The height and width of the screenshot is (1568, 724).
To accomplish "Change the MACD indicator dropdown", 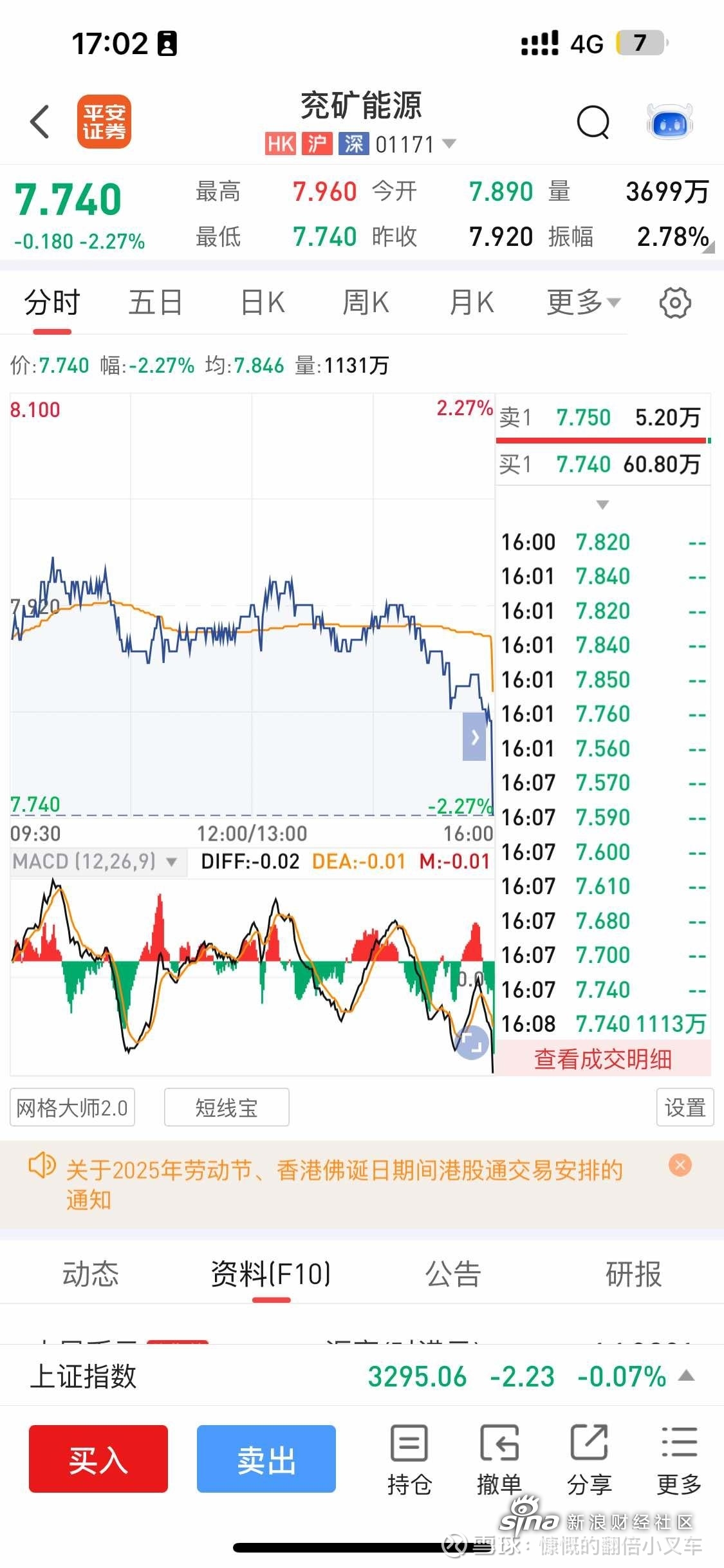I will point(95,861).
